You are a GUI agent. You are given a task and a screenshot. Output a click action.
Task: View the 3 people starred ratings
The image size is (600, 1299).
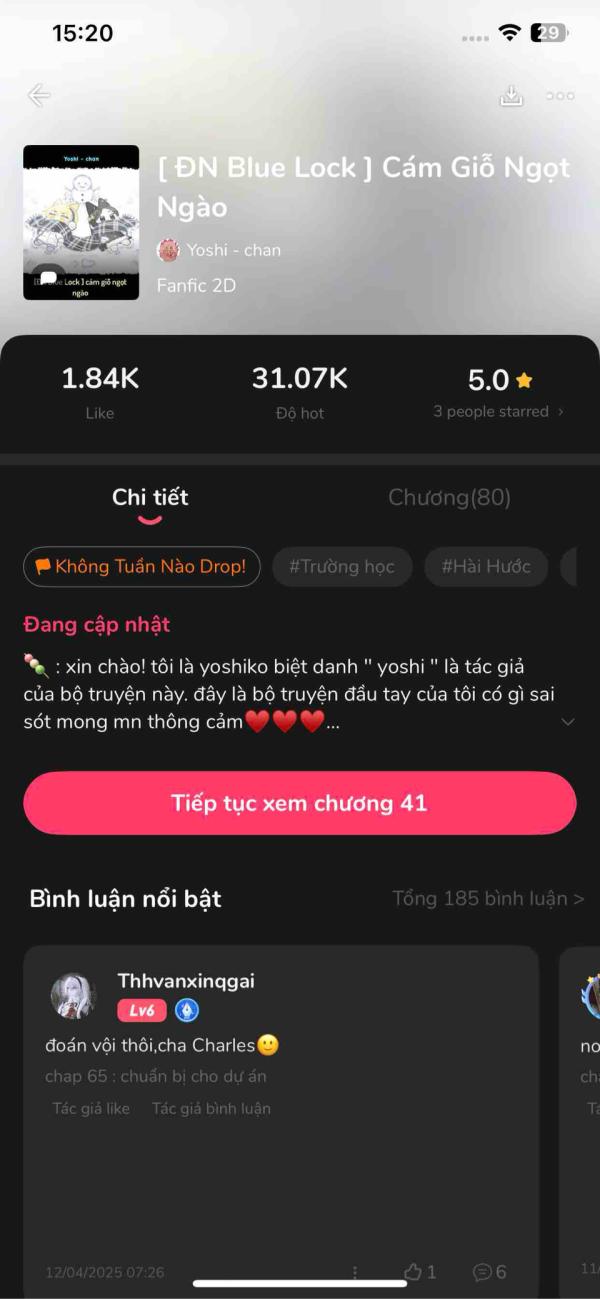tap(497, 411)
